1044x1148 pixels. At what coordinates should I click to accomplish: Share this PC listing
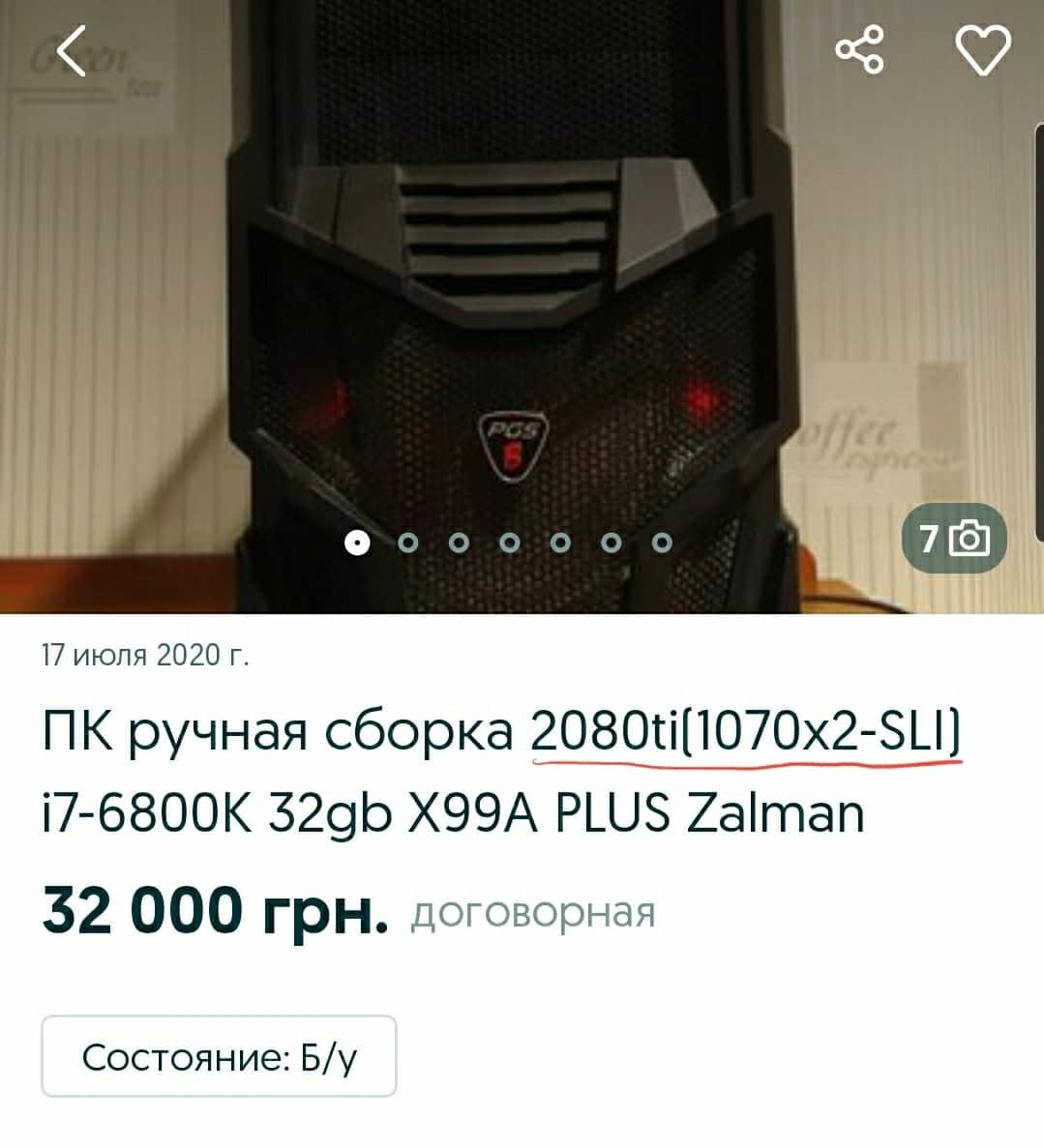coord(859,50)
